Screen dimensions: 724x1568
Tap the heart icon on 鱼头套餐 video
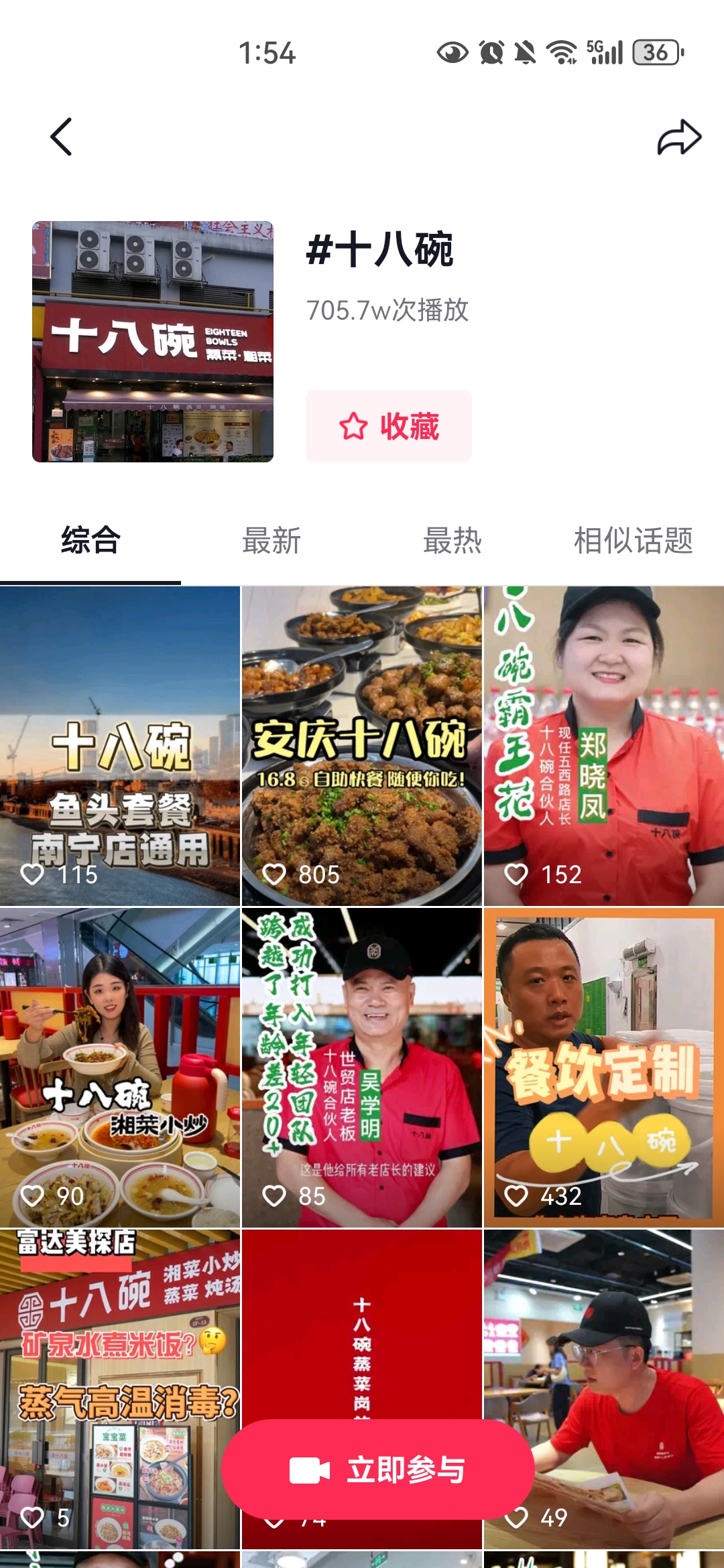point(32,872)
